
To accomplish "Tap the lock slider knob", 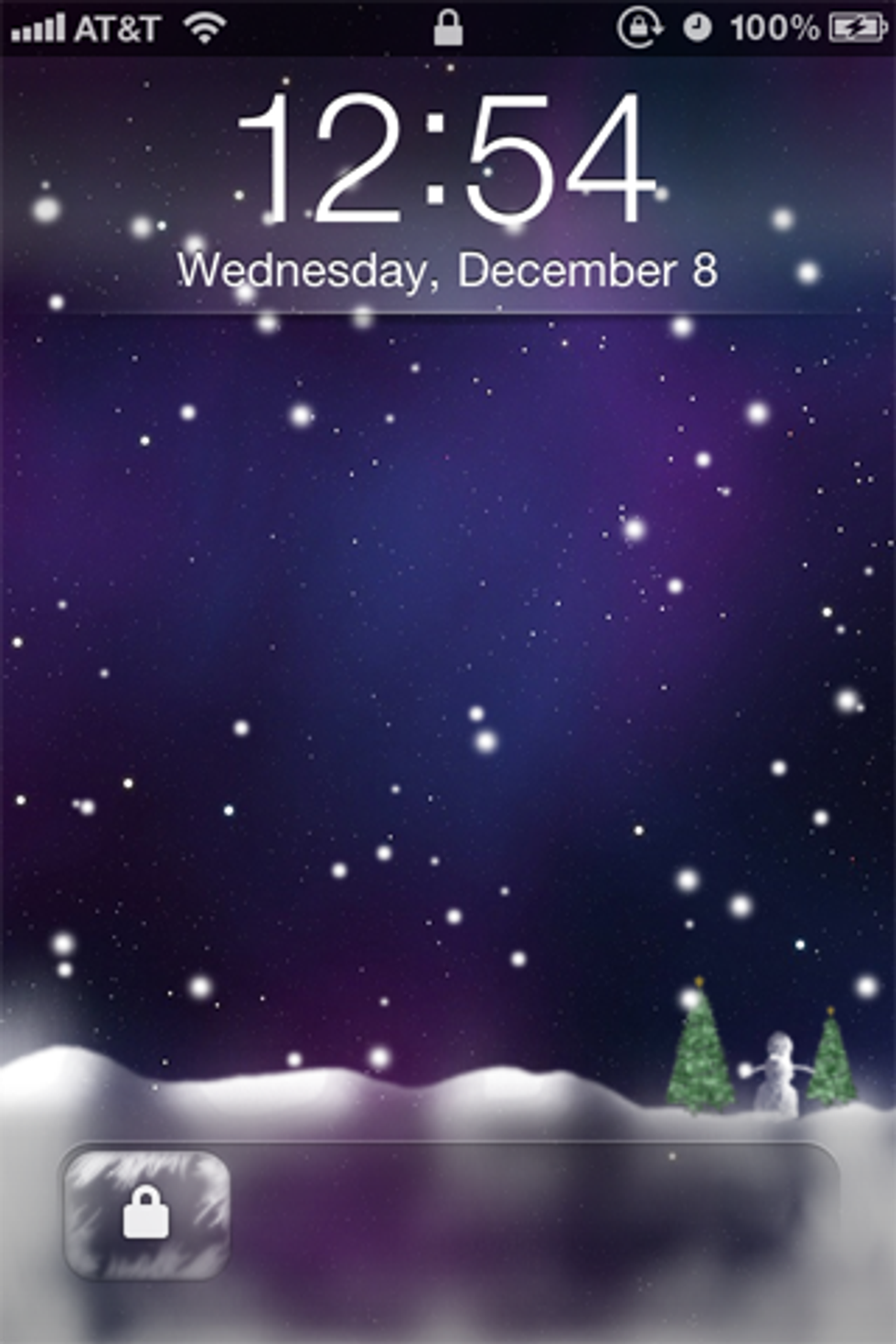I will click(x=146, y=1214).
